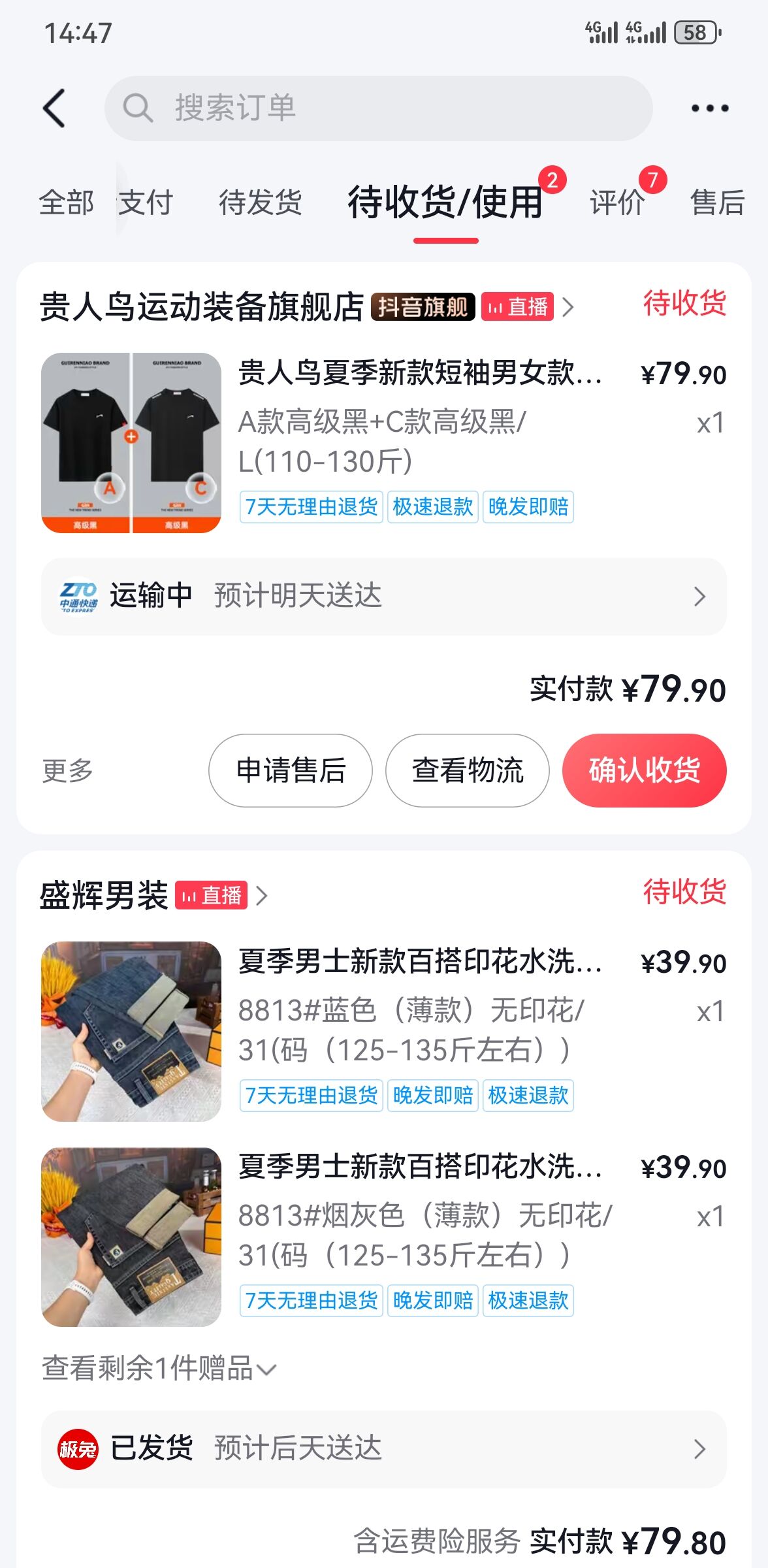768x1568 pixels.
Task: Open the 盛辉男装 shop page
Action: pos(104,895)
